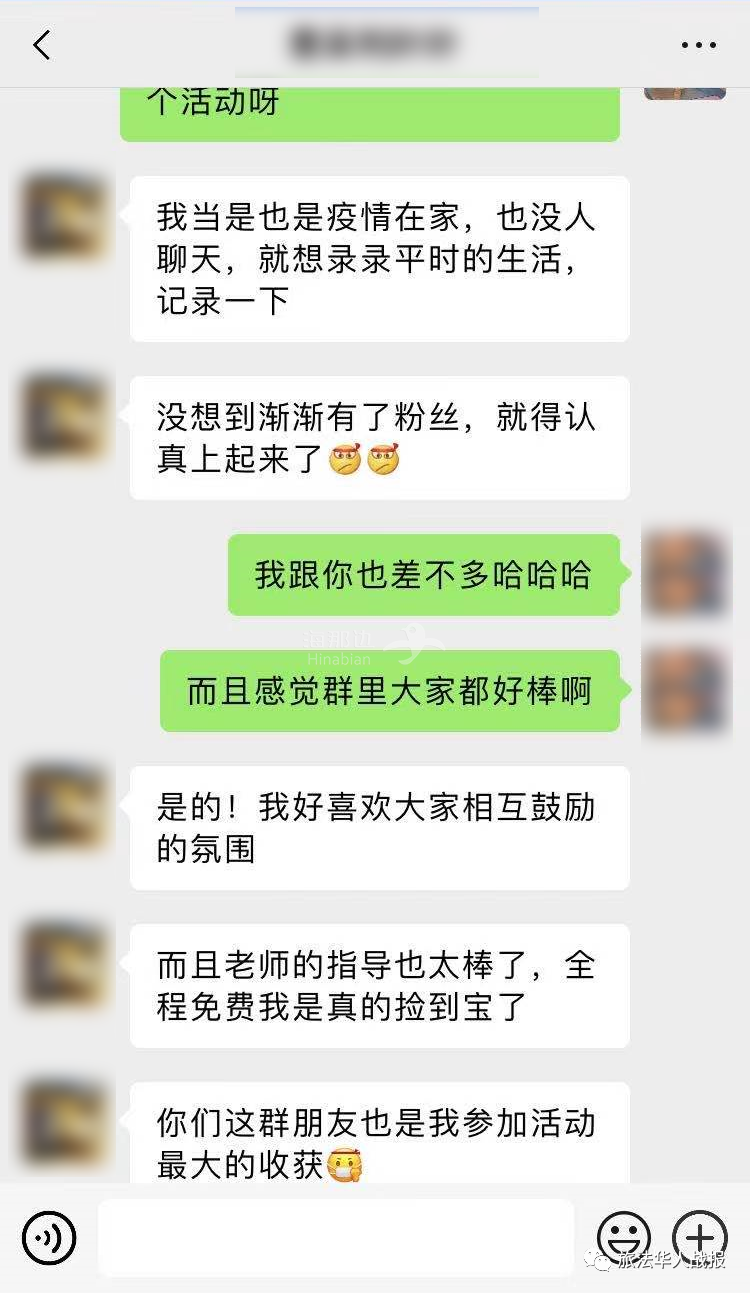Open own avatar beside 我跟你也差不多哈哈哈 message

tap(685, 574)
